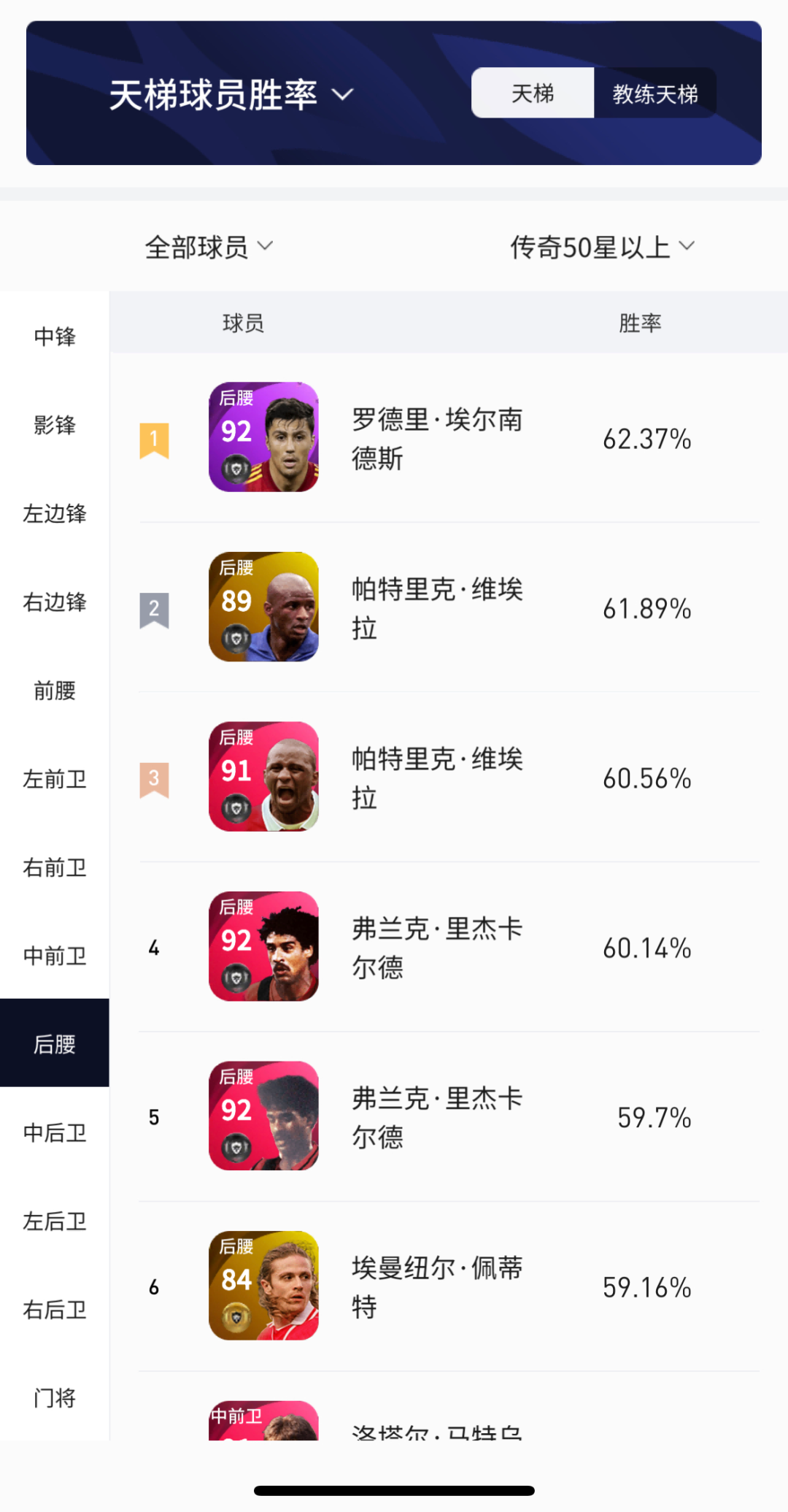Viewport: 788px width, 1512px height.
Task: Show 中后卫 player rankings
Action: click(x=55, y=1132)
